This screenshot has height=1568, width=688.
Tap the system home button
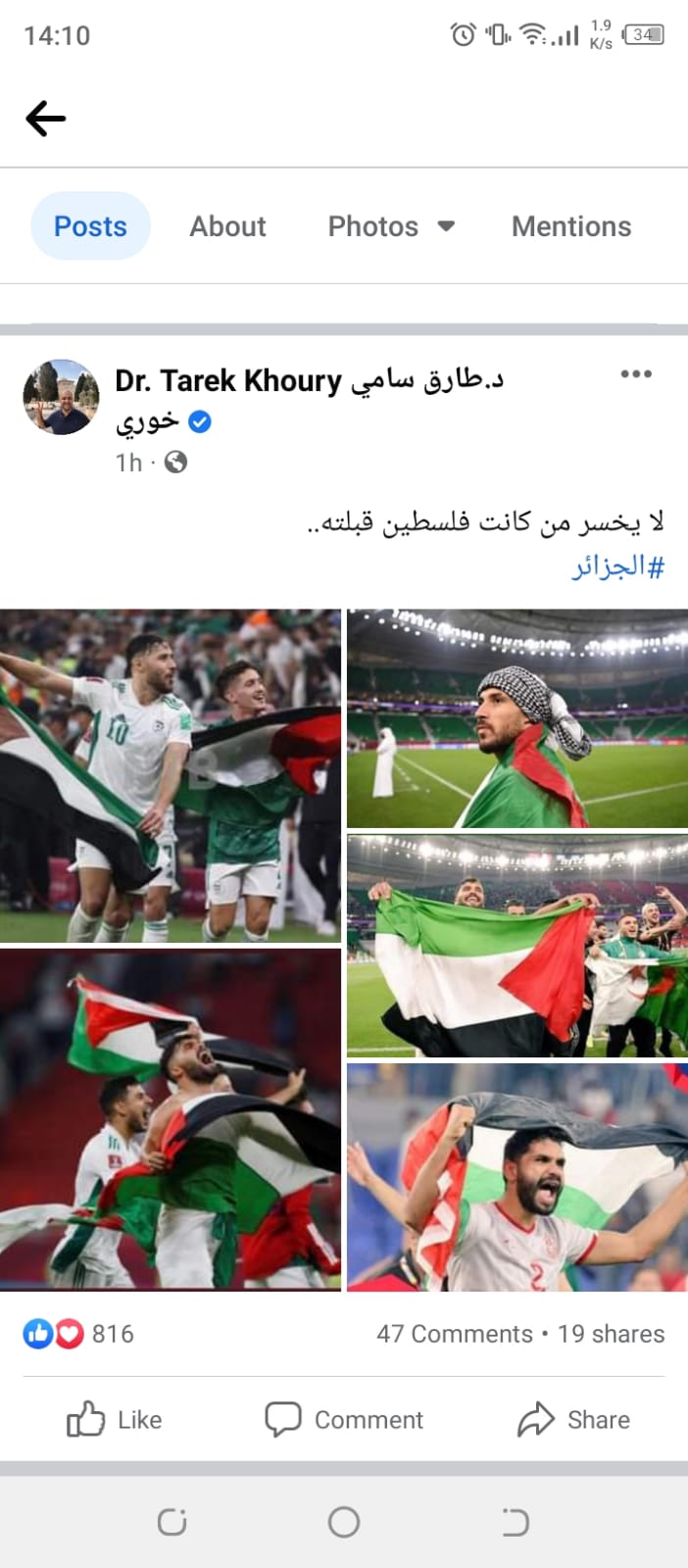[344, 1522]
